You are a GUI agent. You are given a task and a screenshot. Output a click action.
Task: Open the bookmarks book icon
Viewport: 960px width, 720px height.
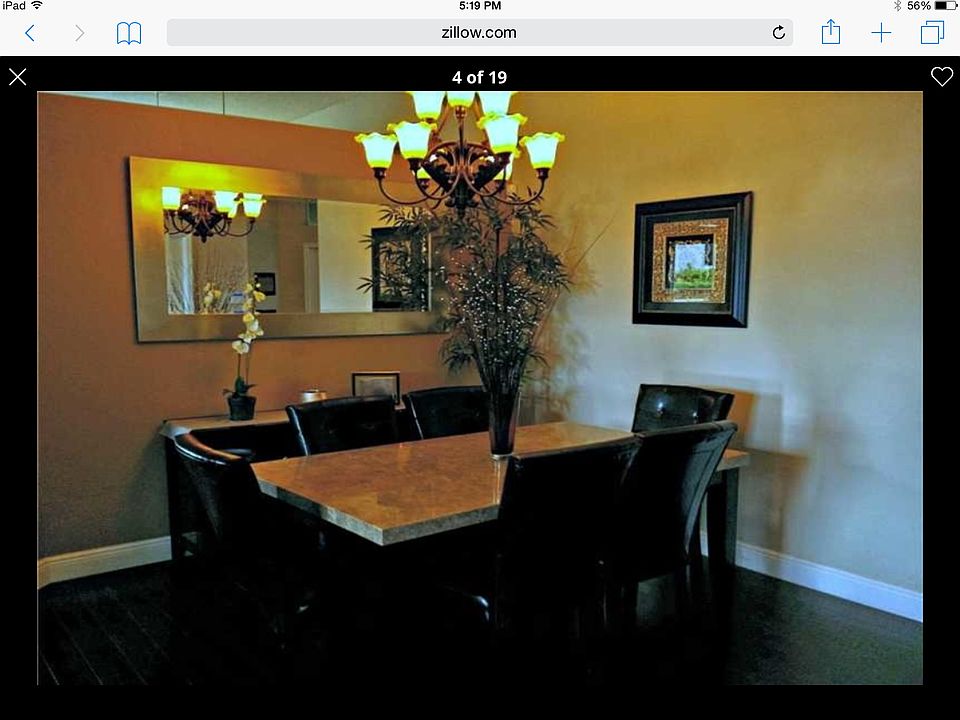point(129,33)
